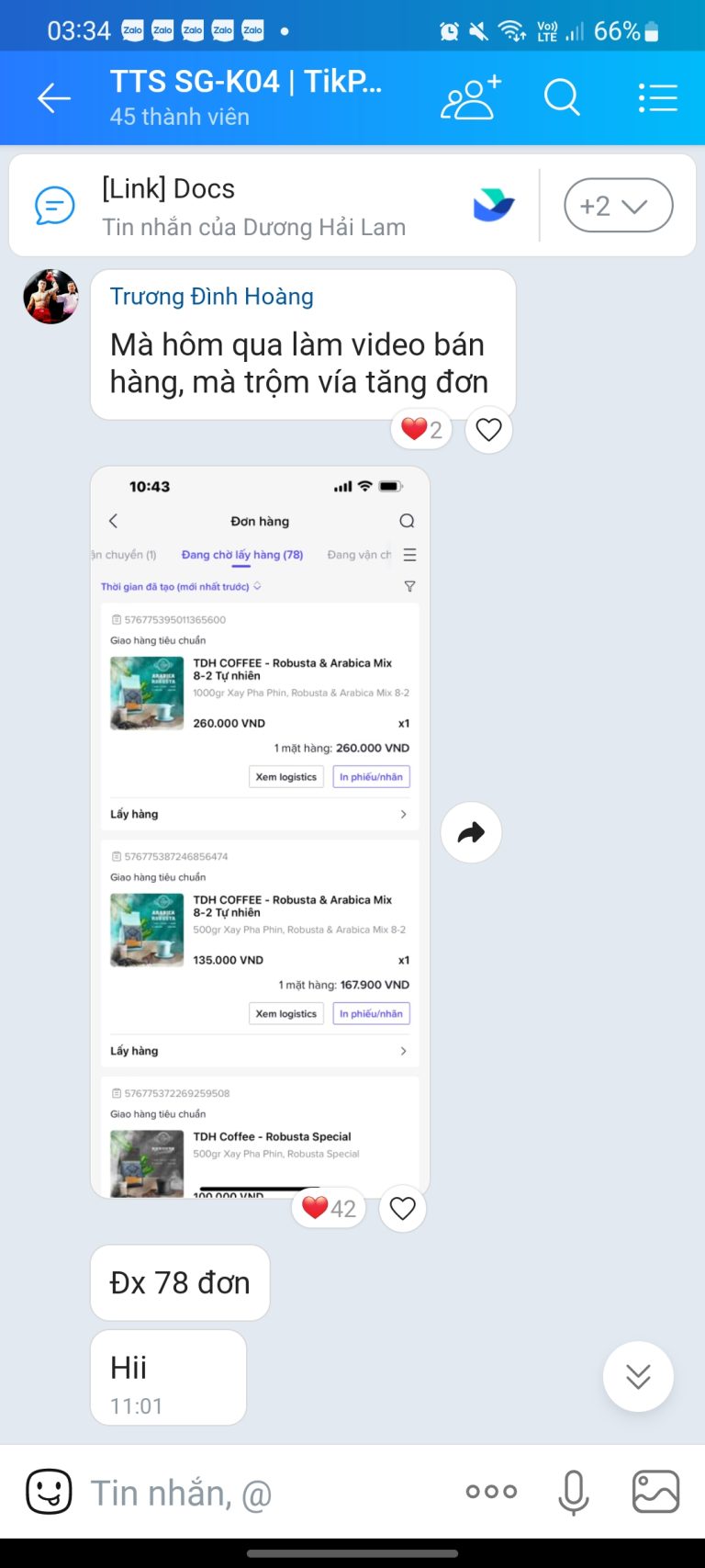View the 2 heart reactions on Hoàng's message
The width and height of the screenshot is (705, 1568).
tap(421, 429)
